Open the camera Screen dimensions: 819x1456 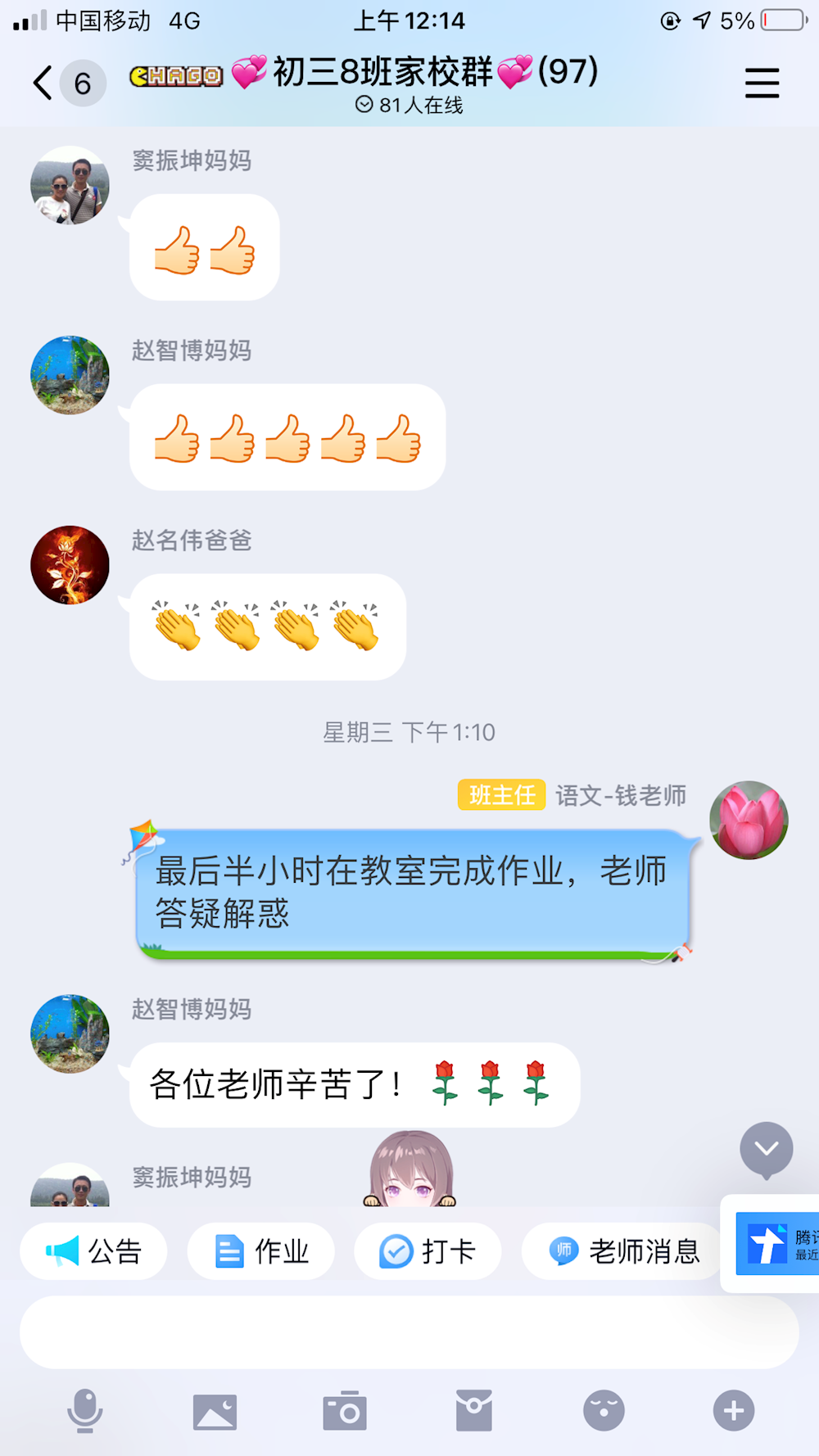[x=345, y=1411]
